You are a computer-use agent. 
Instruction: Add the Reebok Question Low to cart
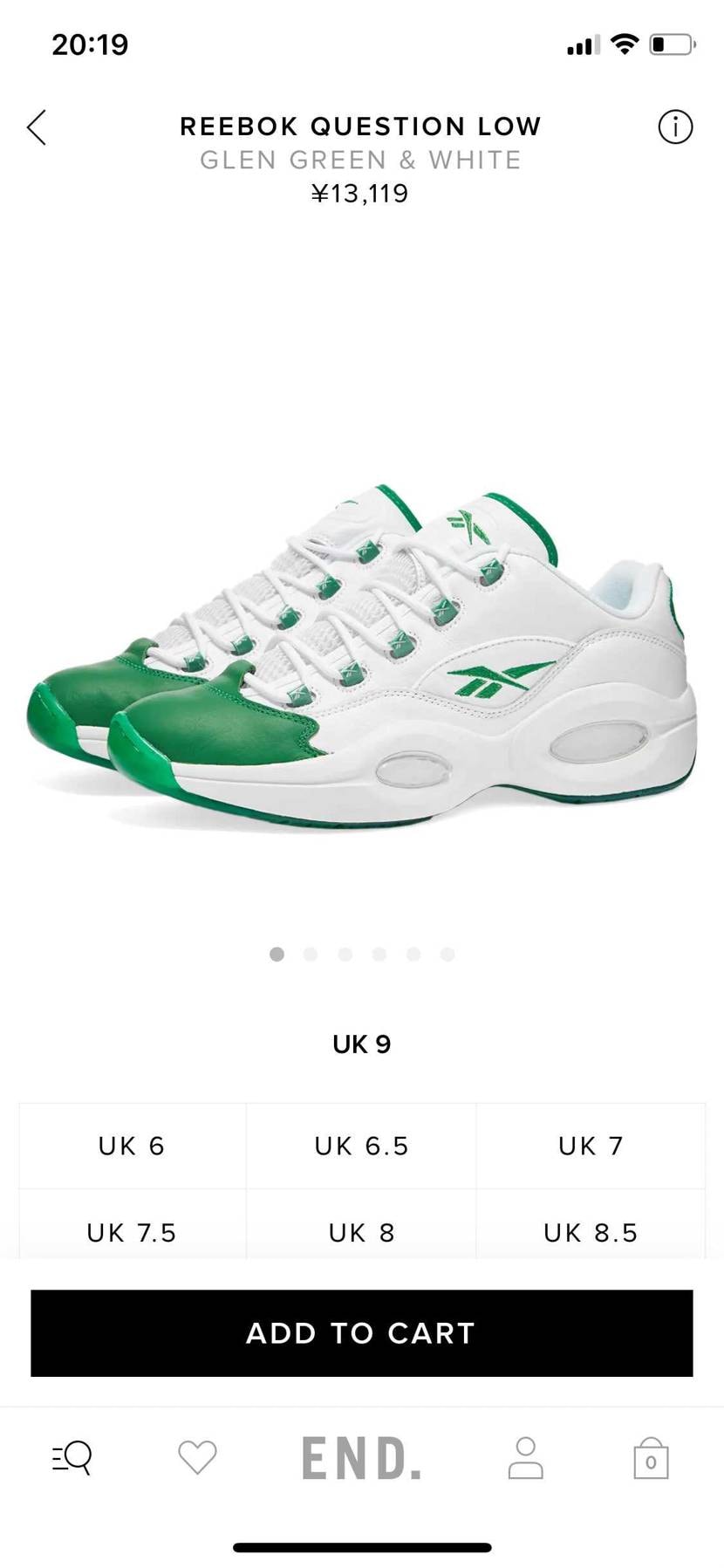click(361, 1332)
